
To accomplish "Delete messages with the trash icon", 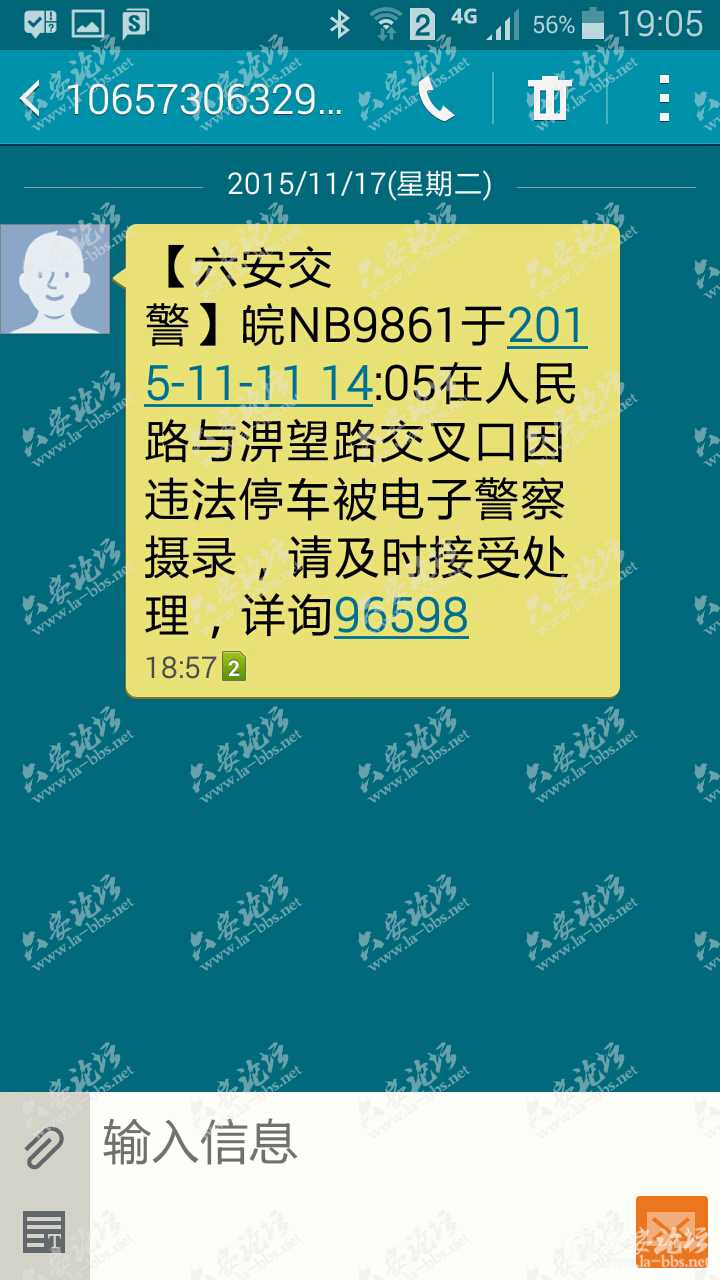I will (549, 99).
